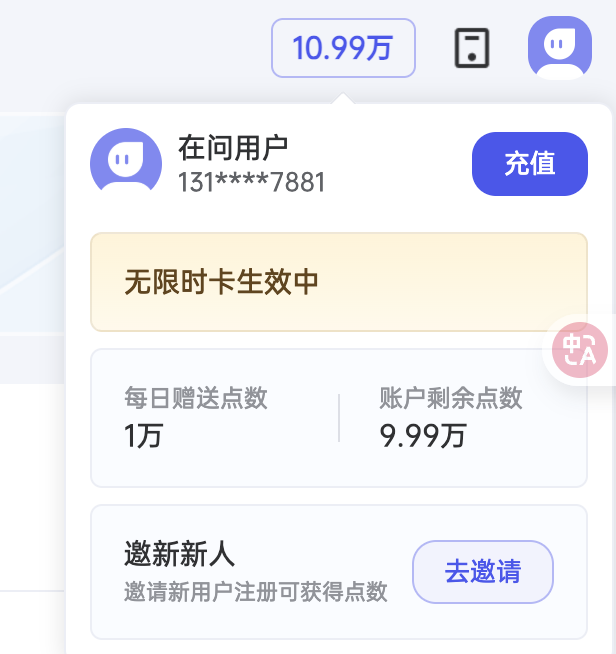Tap the profile avatar at top
616x654 pixels.
click(559, 46)
